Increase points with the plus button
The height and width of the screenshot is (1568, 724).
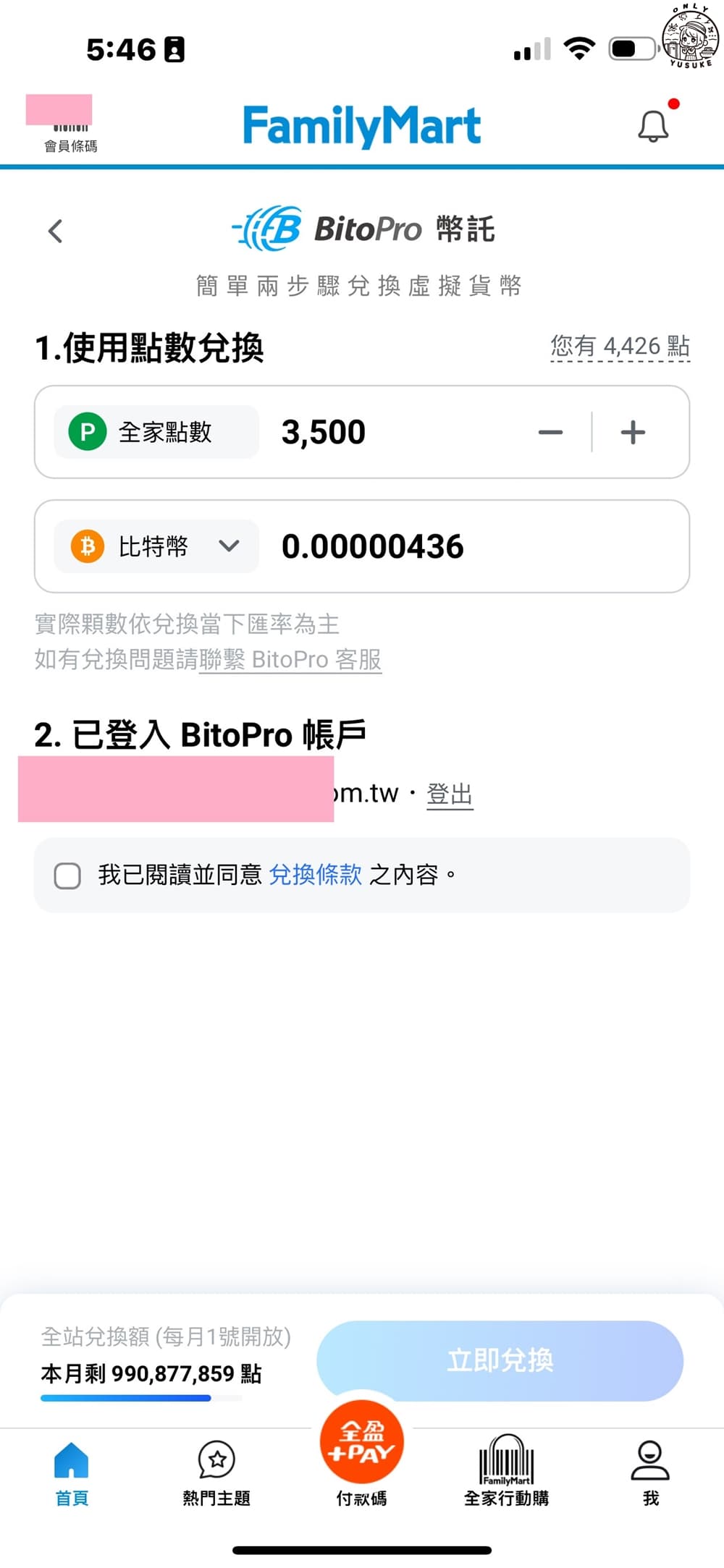[x=631, y=432]
